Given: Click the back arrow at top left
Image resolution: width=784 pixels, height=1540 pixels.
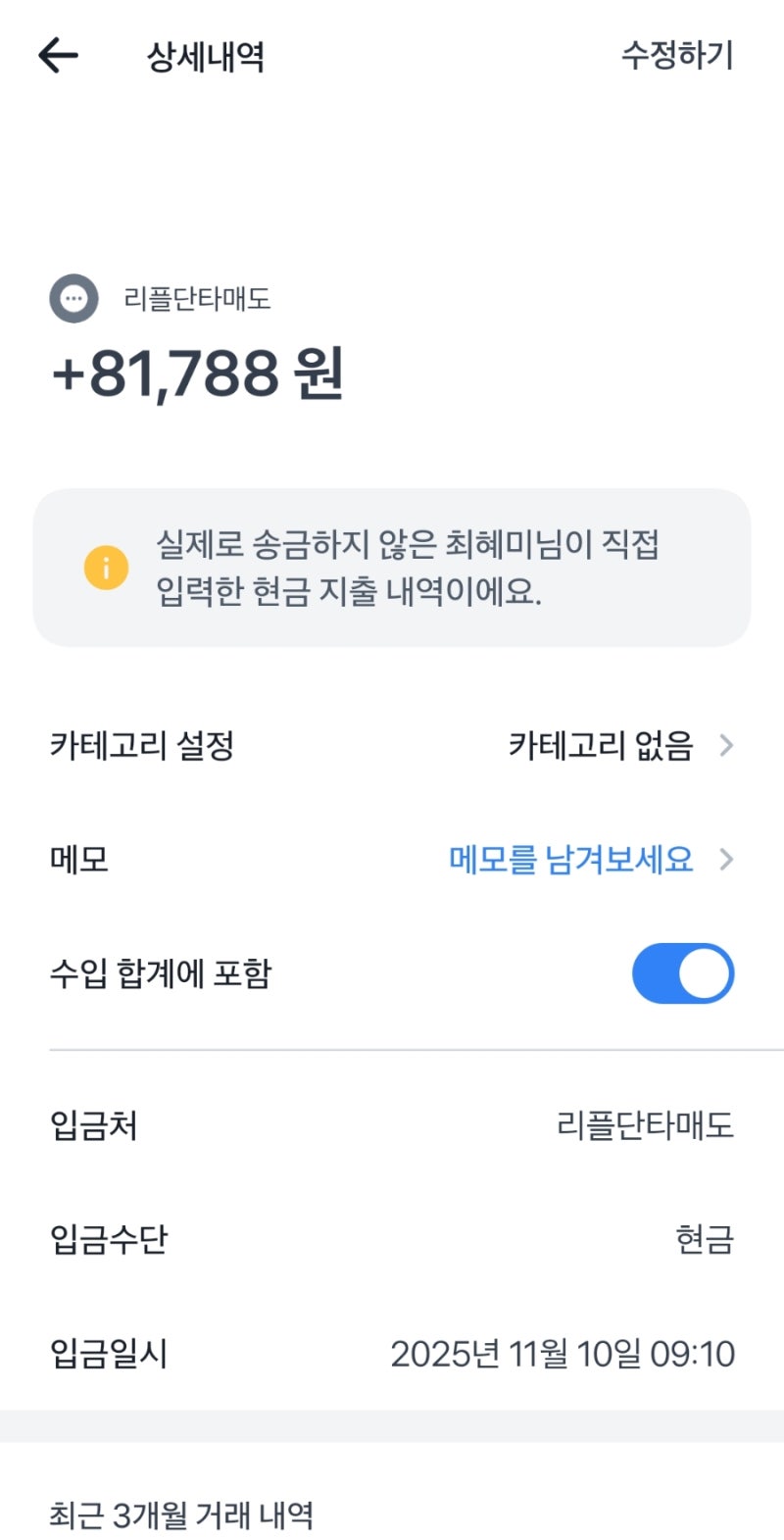Looking at the screenshot, I should pyautogui.click(x=59, y=55).
